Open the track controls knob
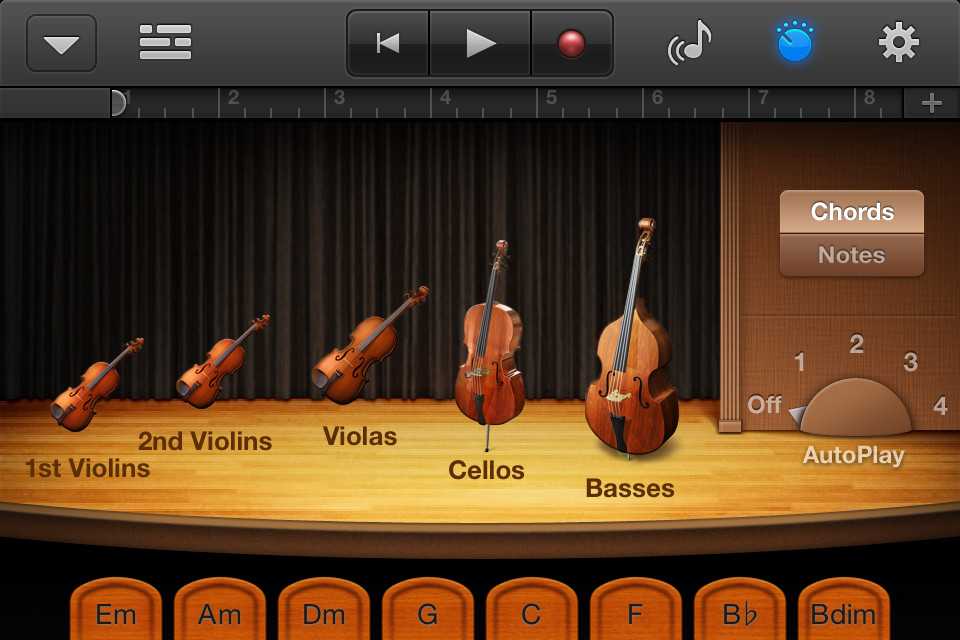 pyautogui.click(x=795, y=43)
